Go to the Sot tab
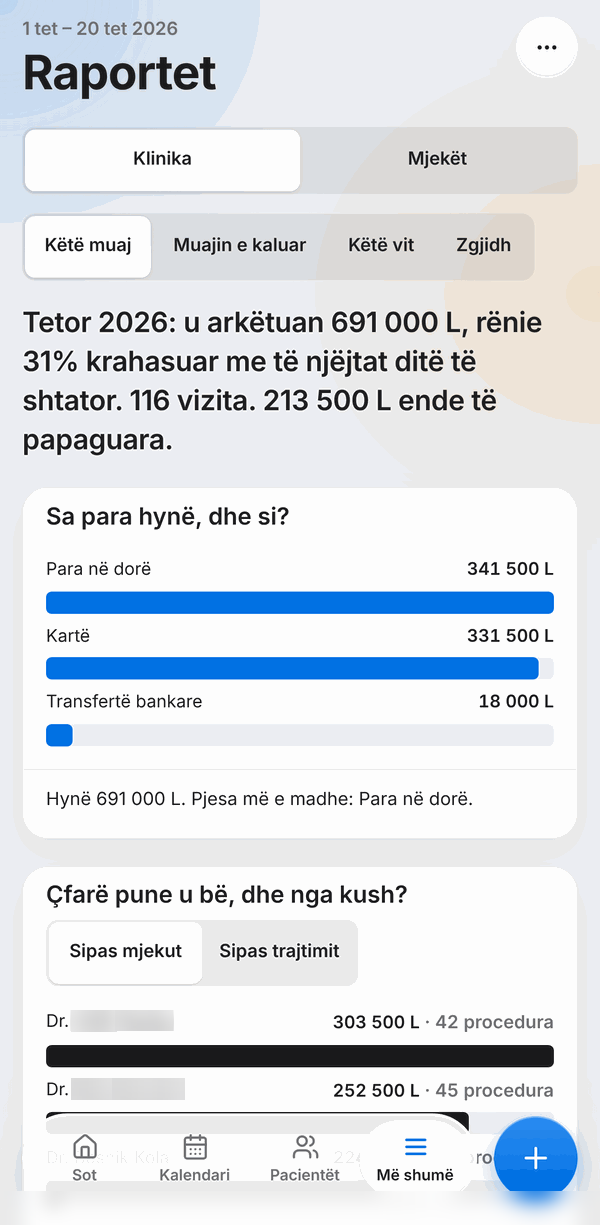Image resolution: width=600 pixels, height=1225 pixels. [85, 1159]
